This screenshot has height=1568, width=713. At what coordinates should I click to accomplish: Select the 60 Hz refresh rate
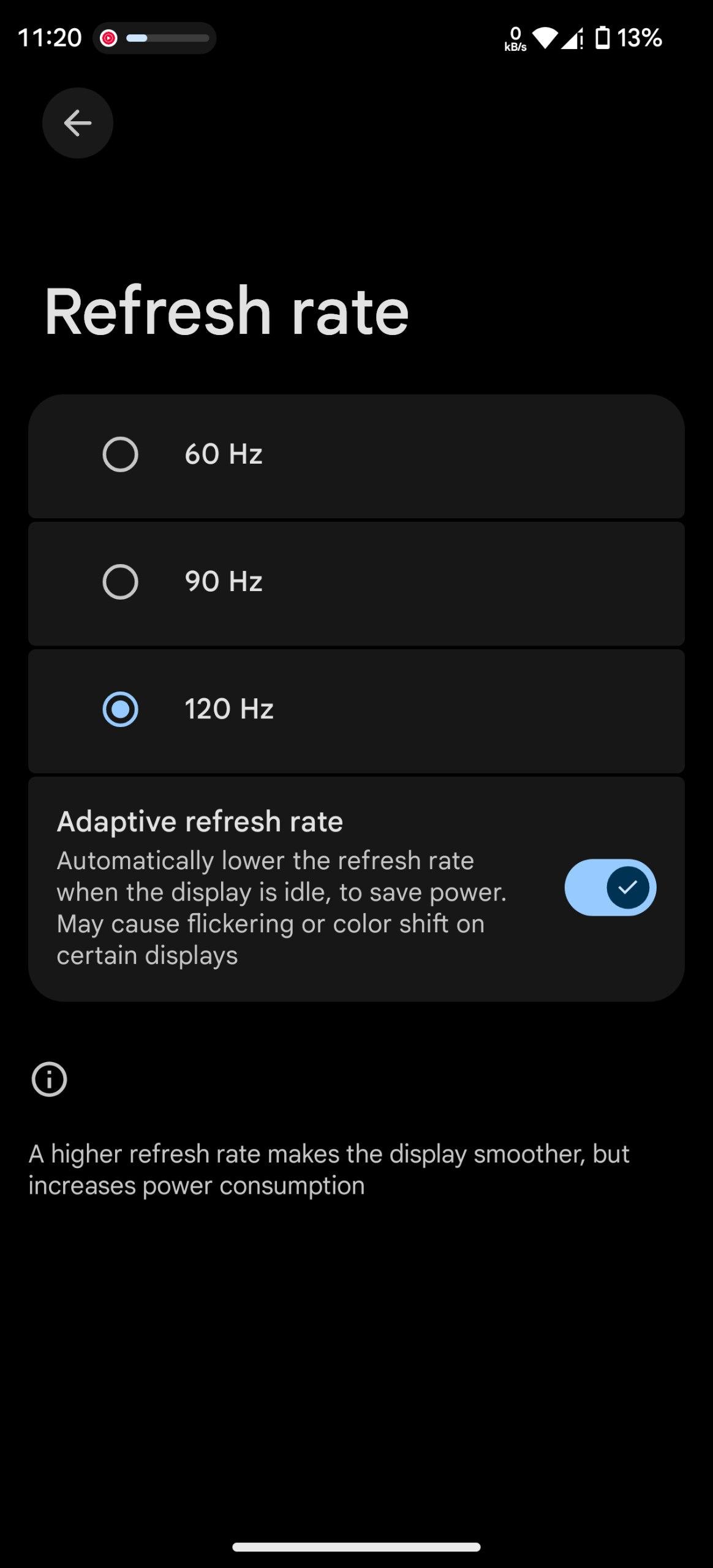point(120,454)
